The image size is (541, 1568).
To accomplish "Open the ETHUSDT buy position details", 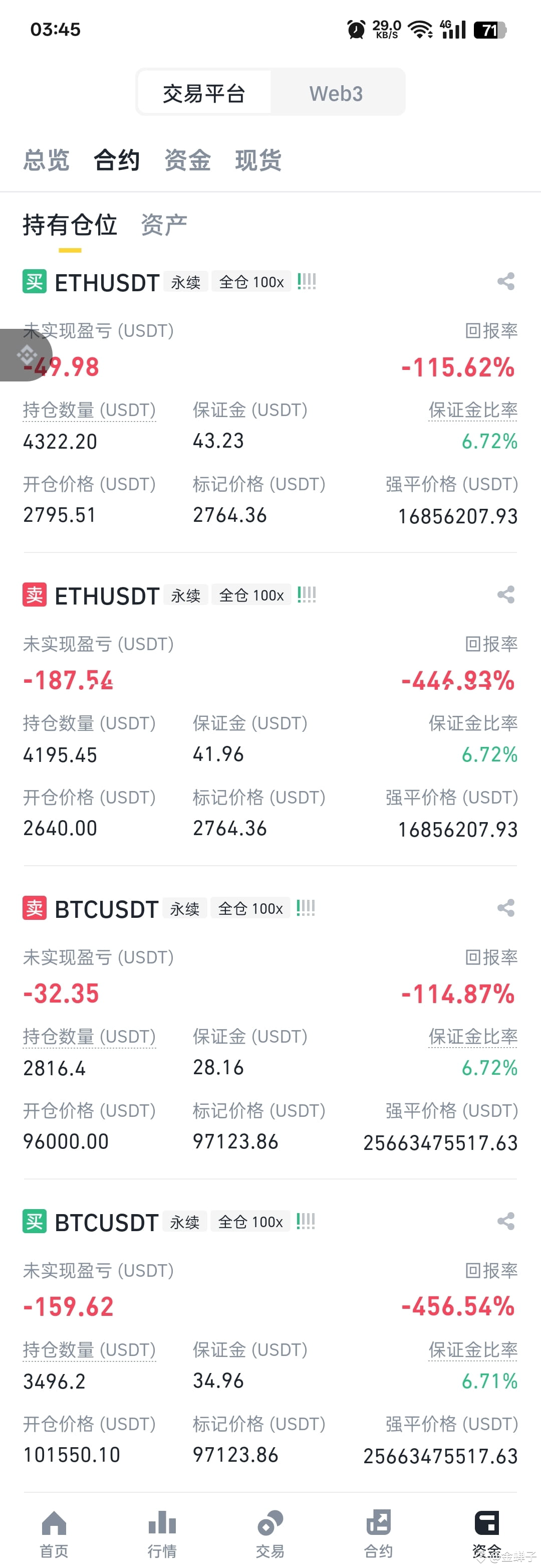I will [107, 282].
